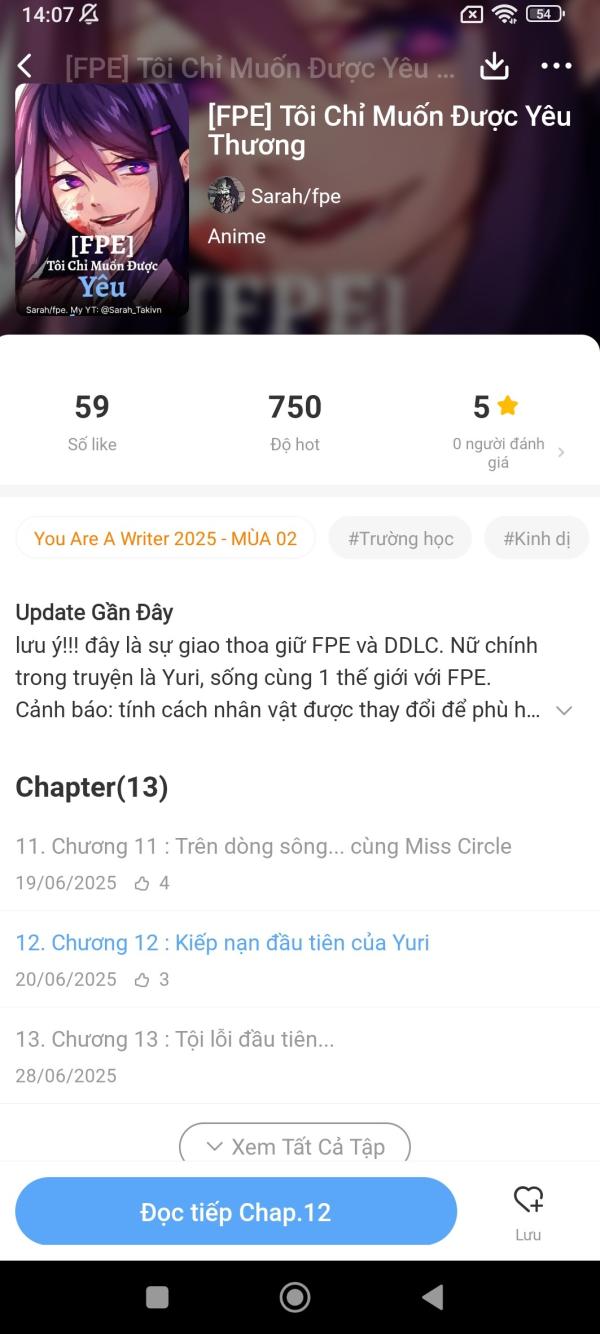600x1334 pixels.
Task: Open the three-dot overflow menu
Action: pos(556,66)
